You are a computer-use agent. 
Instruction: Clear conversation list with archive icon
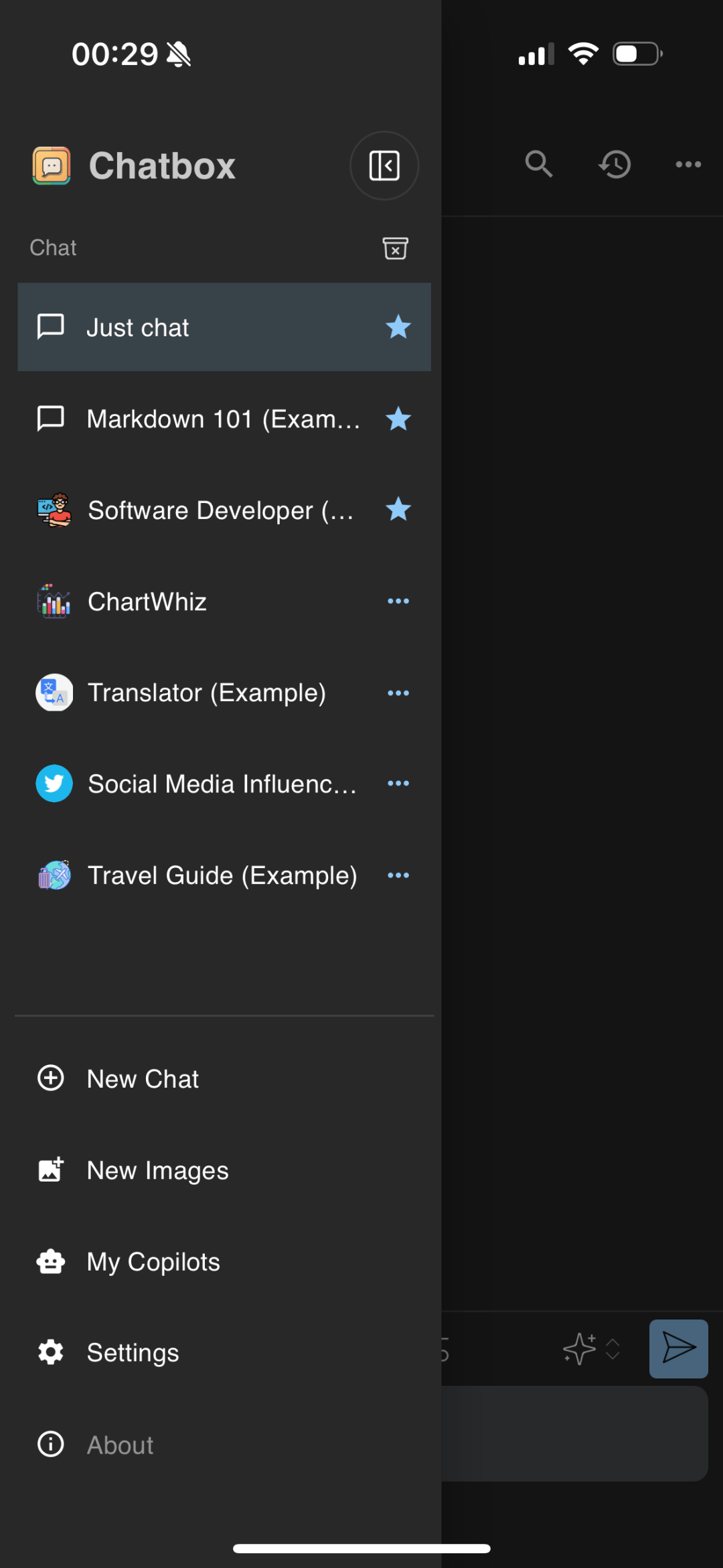pyautogui.click(x=395, y=248)
